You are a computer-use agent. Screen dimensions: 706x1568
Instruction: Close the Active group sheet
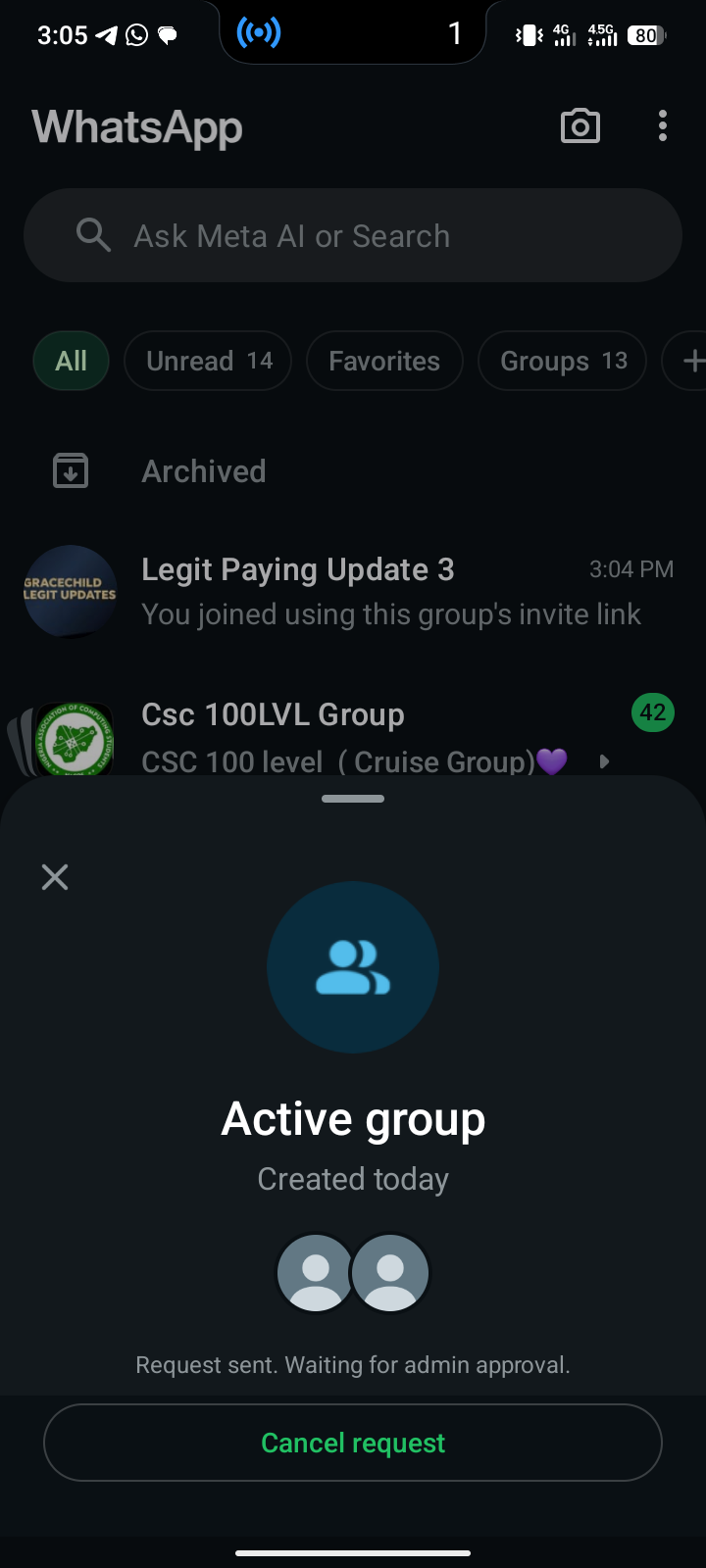coord(55,877)
